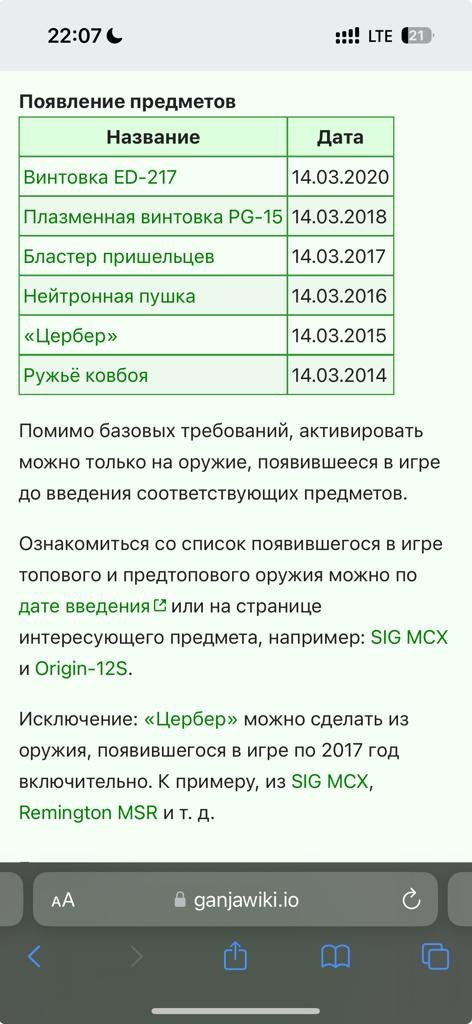This screenshot has width=472, height=1024.
Task: Open the Нейтронная пушка link
Action: coord(109,296)
